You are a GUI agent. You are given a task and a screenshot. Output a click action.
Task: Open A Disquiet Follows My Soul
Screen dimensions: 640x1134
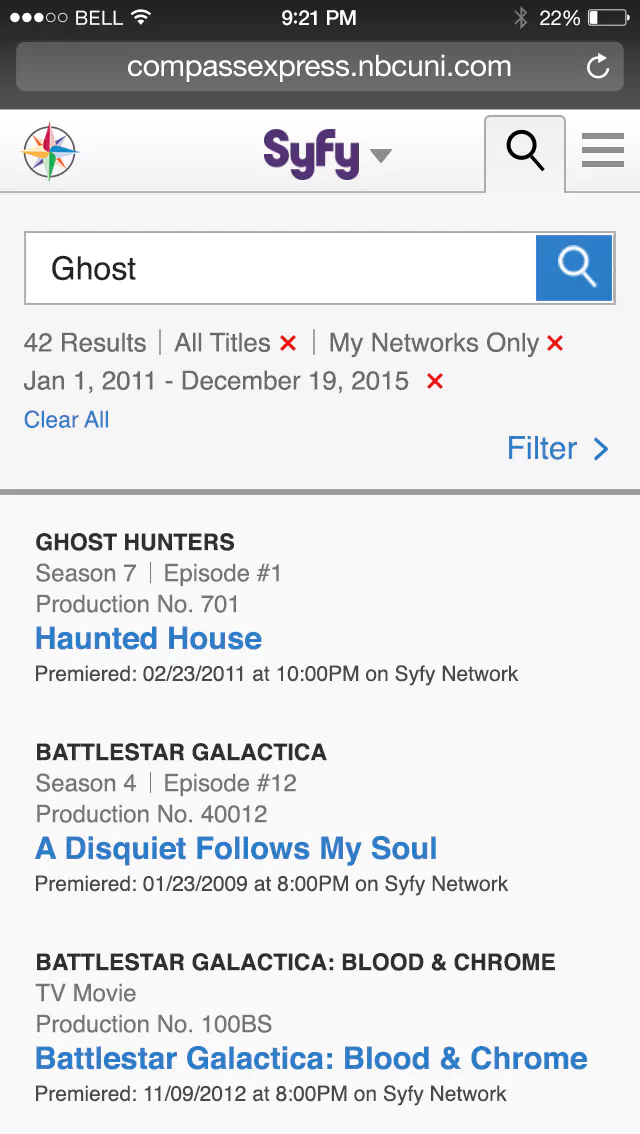[x=236, y=848]
